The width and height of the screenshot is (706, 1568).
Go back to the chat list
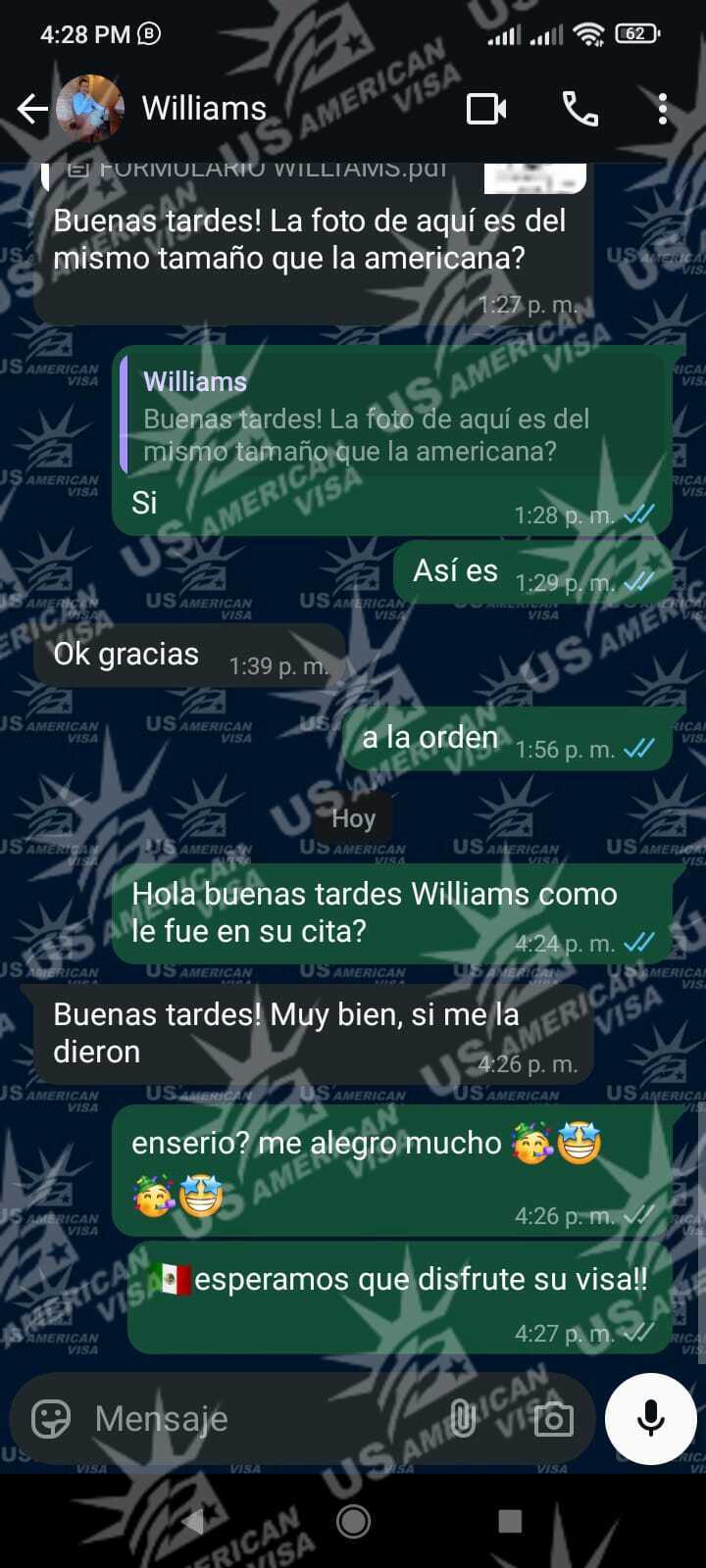(32, 109)
